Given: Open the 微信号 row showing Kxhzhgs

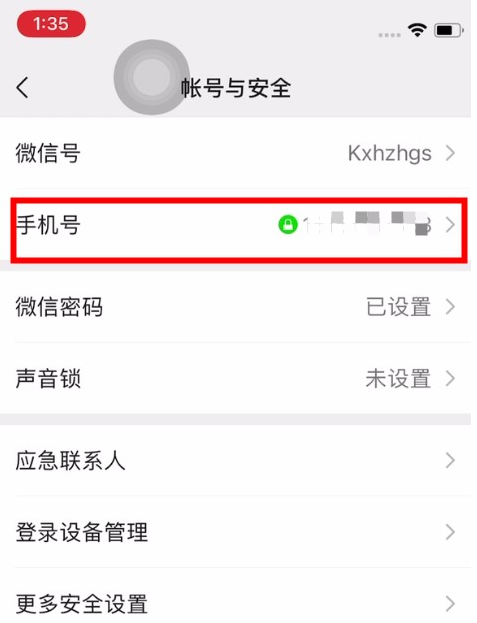Looking at the screenshot, I should pos(238,153).
